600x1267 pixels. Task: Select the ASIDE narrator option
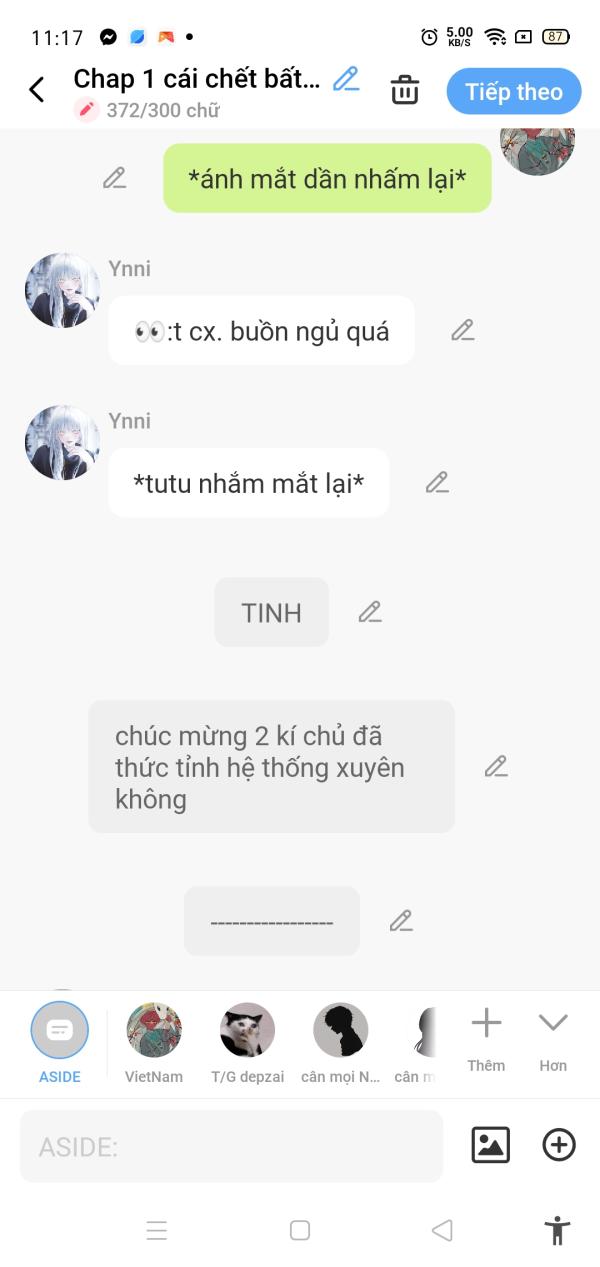pos(60,1043)
